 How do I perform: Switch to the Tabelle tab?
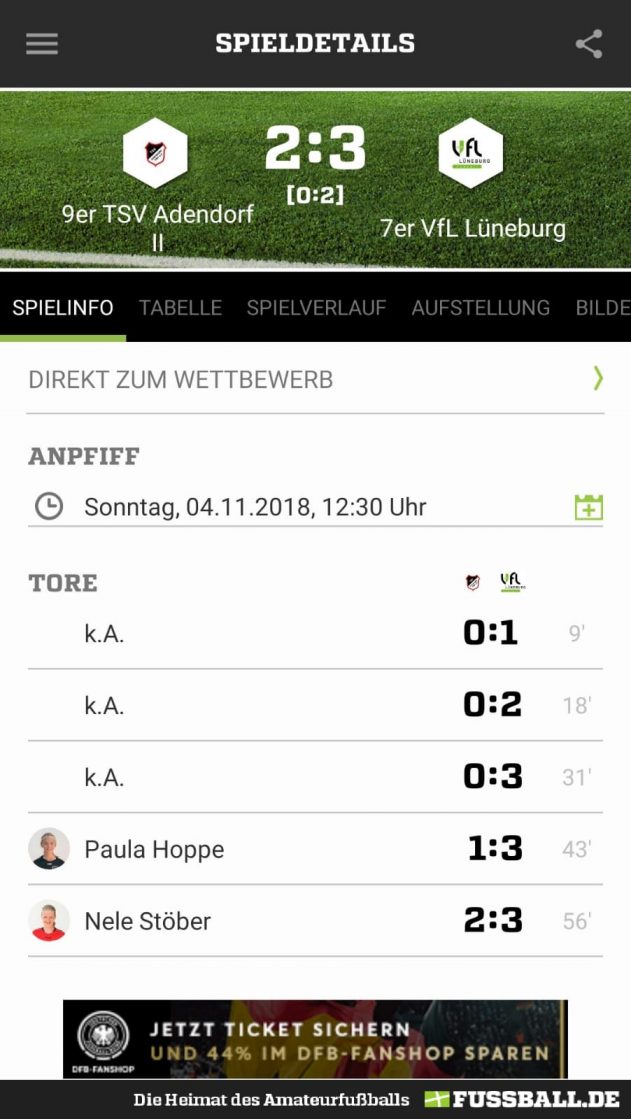(180, 308)
